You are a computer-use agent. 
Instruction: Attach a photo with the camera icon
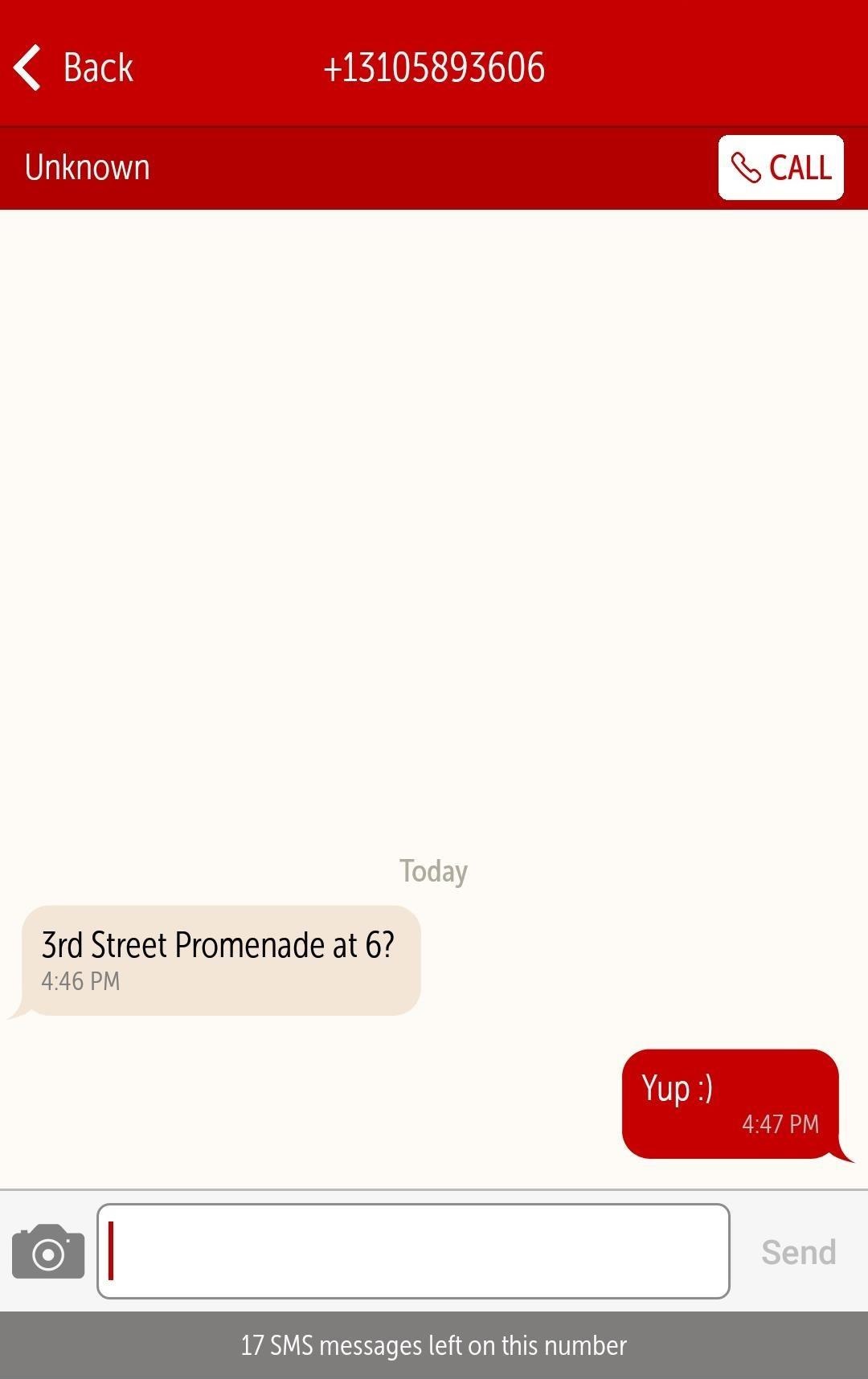[x=48, y=1252]
